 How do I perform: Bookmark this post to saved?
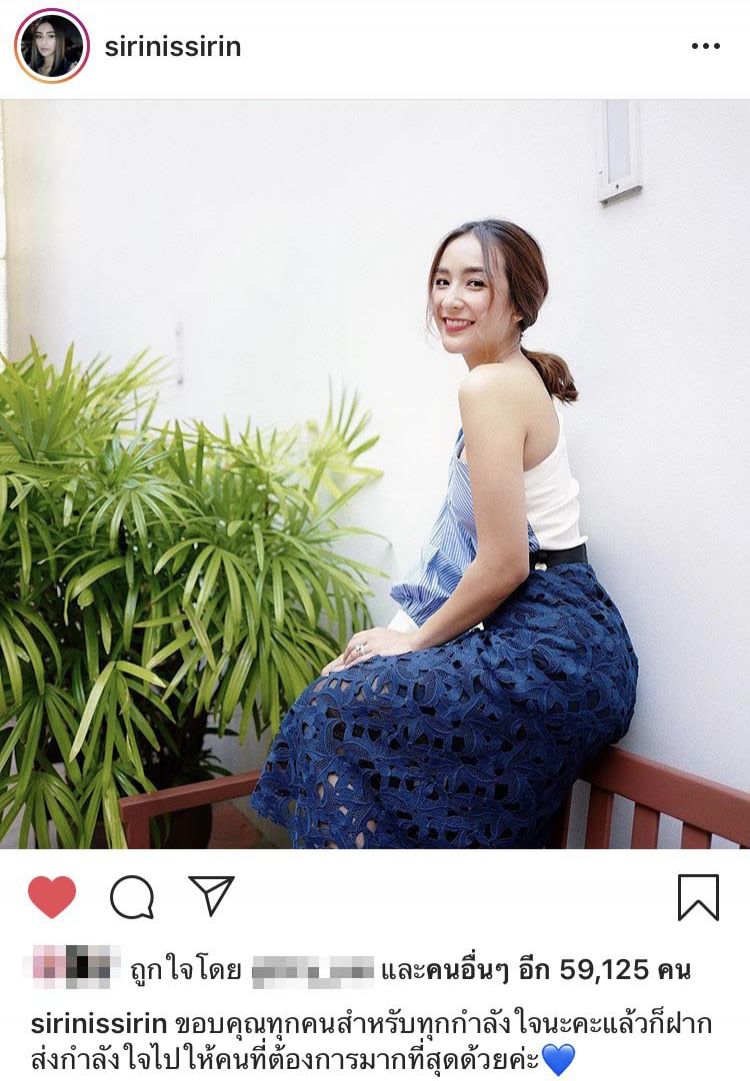698,897
